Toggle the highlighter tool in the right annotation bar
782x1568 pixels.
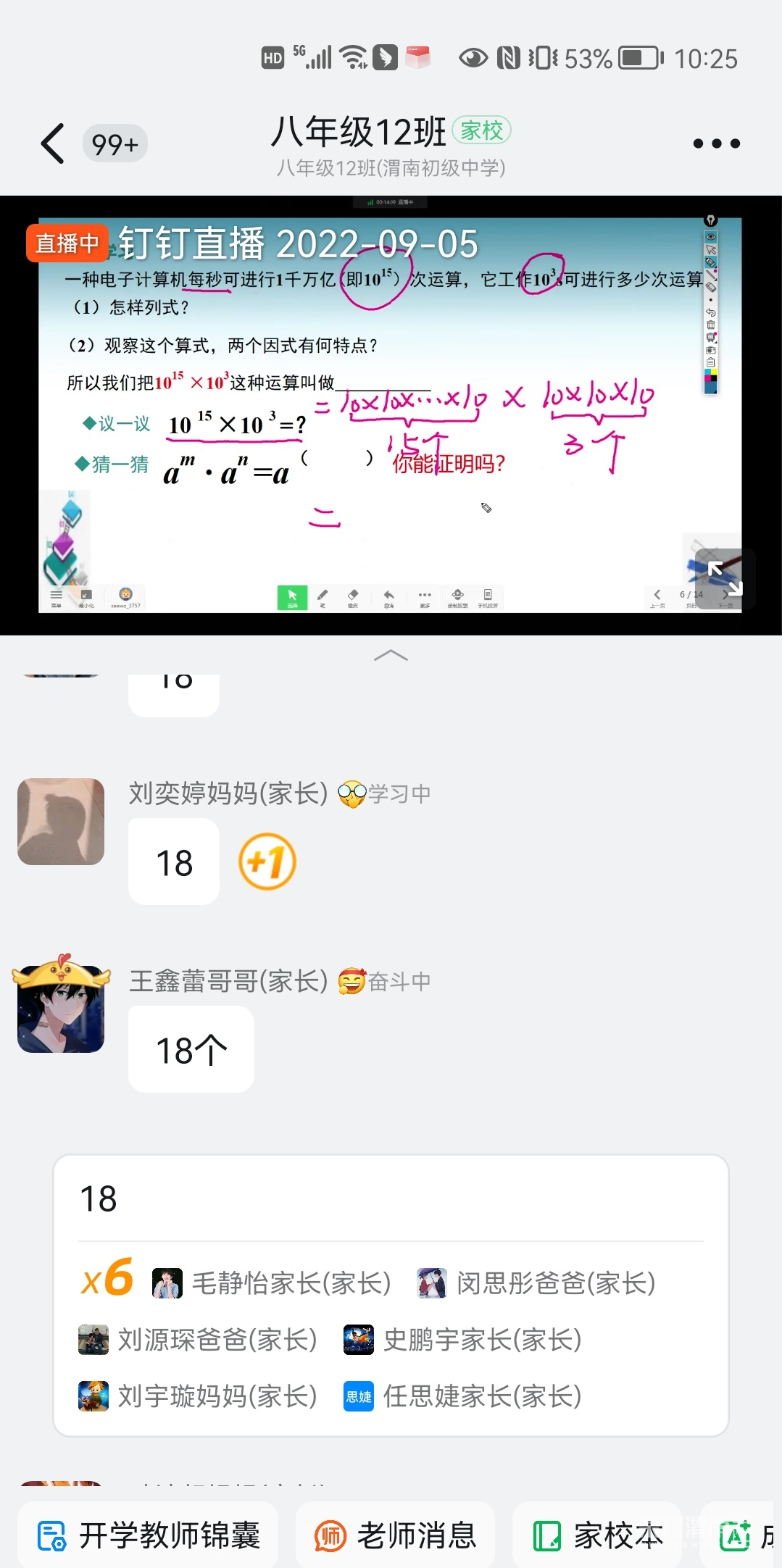(711, 262)
